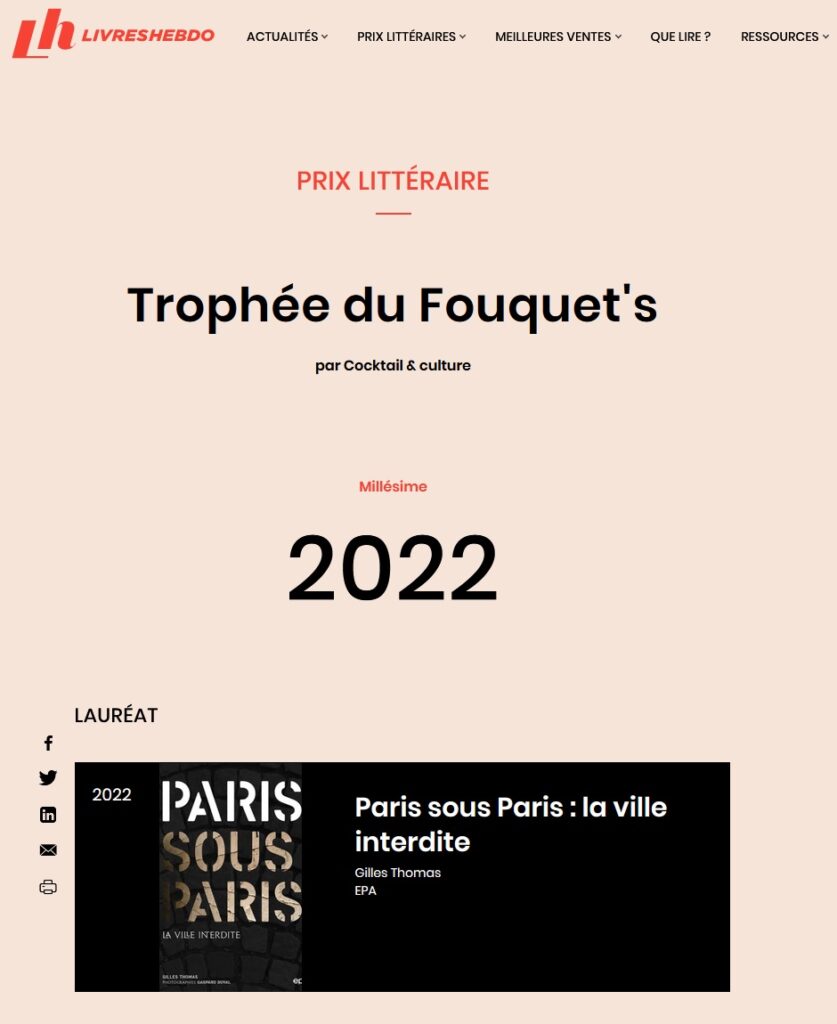837x1024 pixels.
Task: Expand the Actualités menu
Action: coord(286,37)
